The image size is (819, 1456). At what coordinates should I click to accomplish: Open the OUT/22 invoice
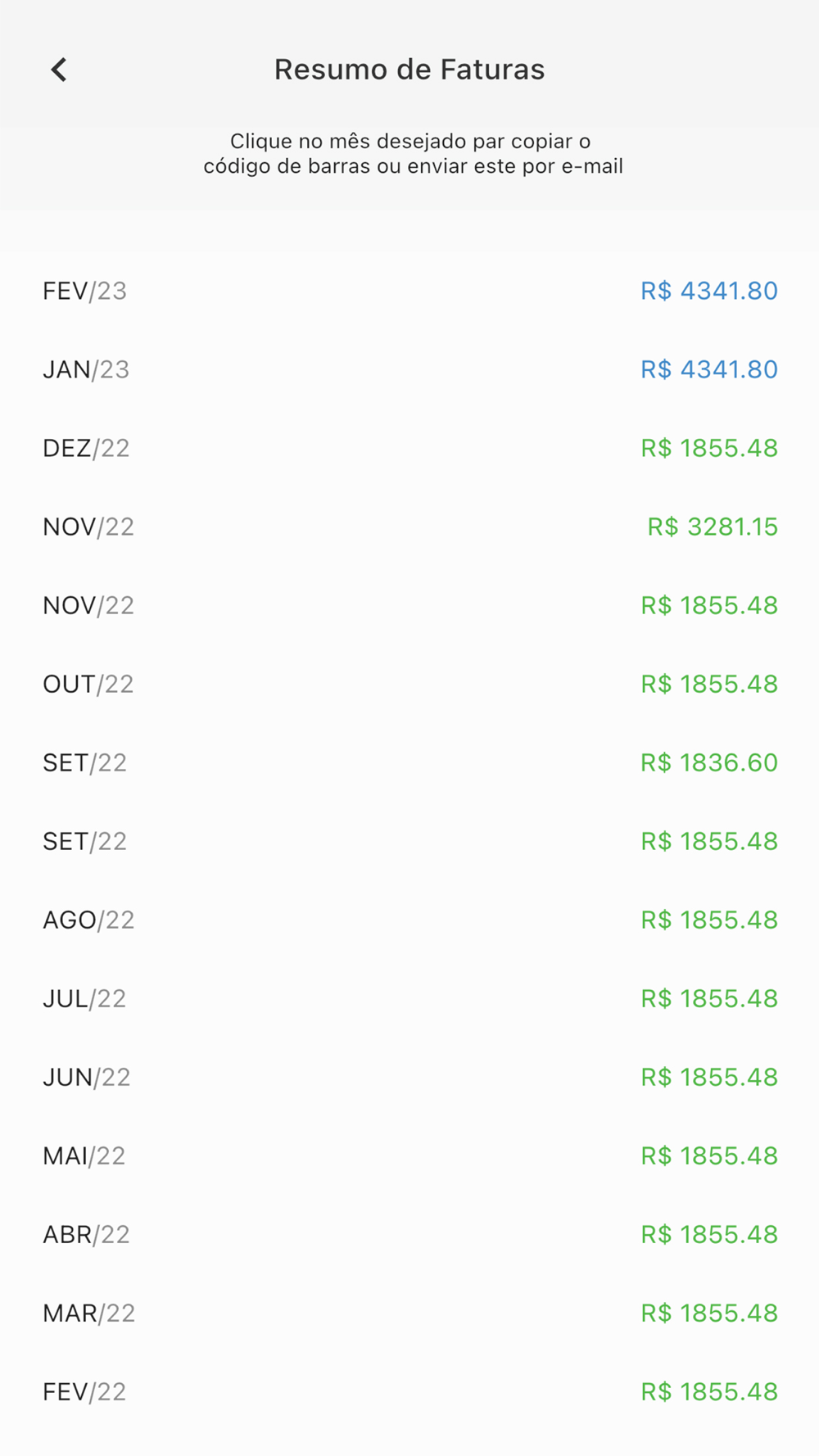coord(409,685)
